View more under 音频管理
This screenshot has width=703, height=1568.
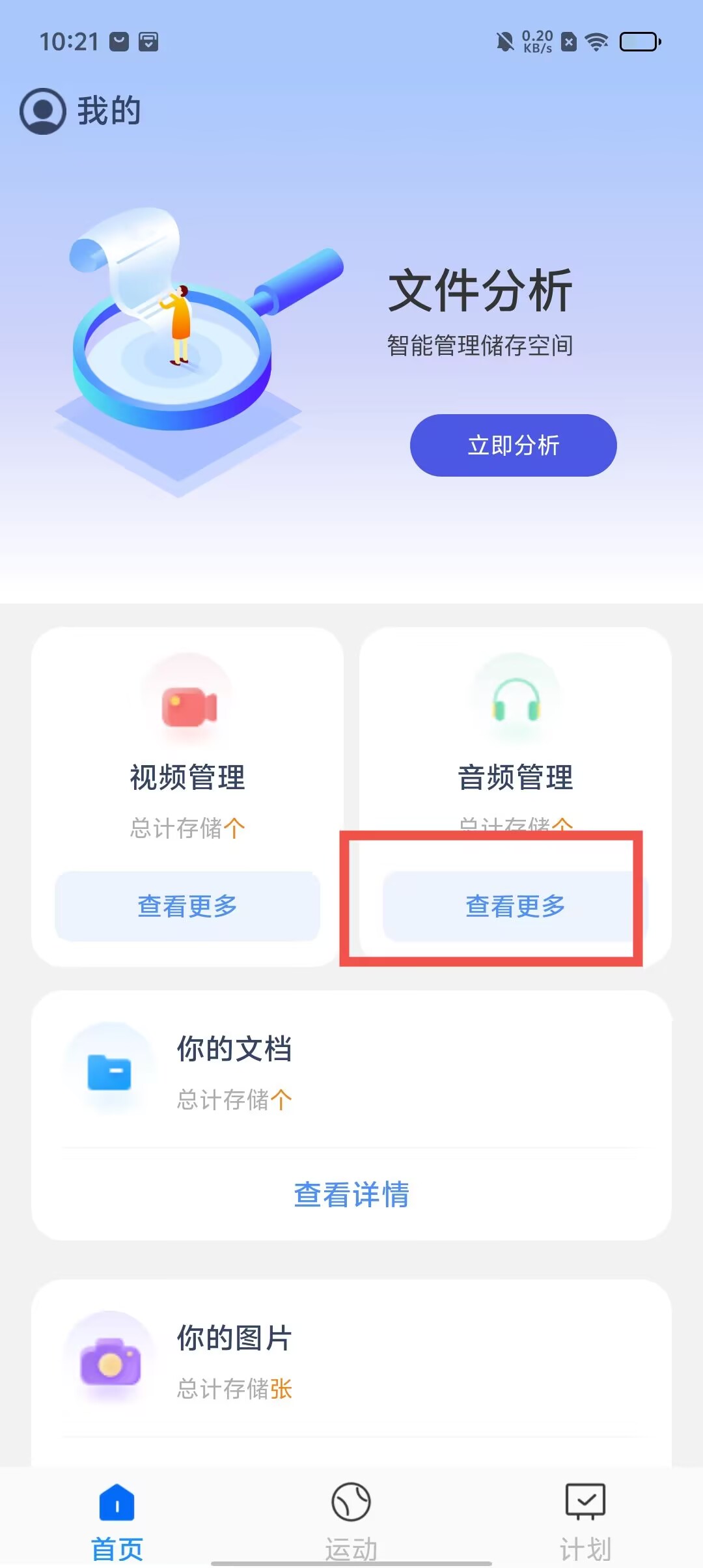(514, 906)
